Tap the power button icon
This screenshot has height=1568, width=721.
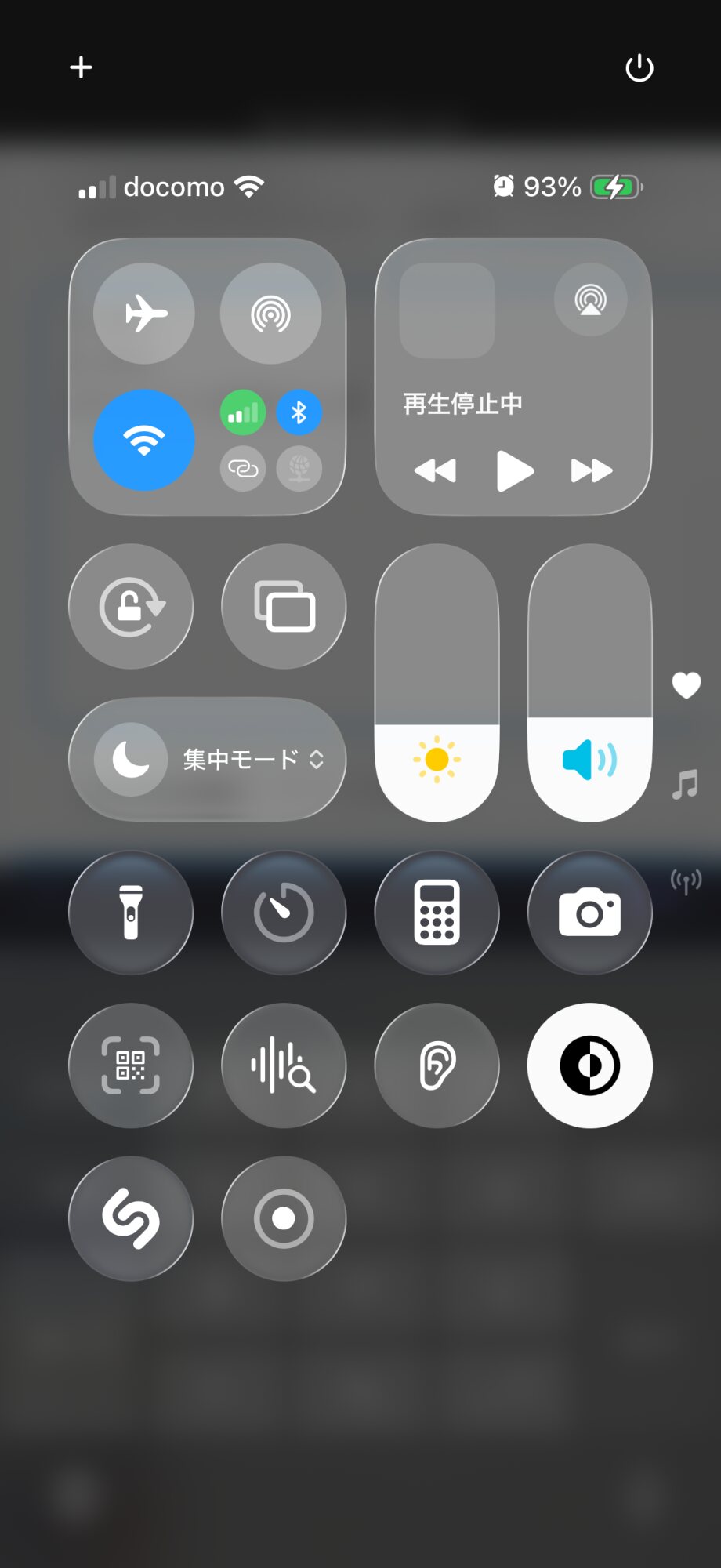pyautogui.click(x=639, y=68)
